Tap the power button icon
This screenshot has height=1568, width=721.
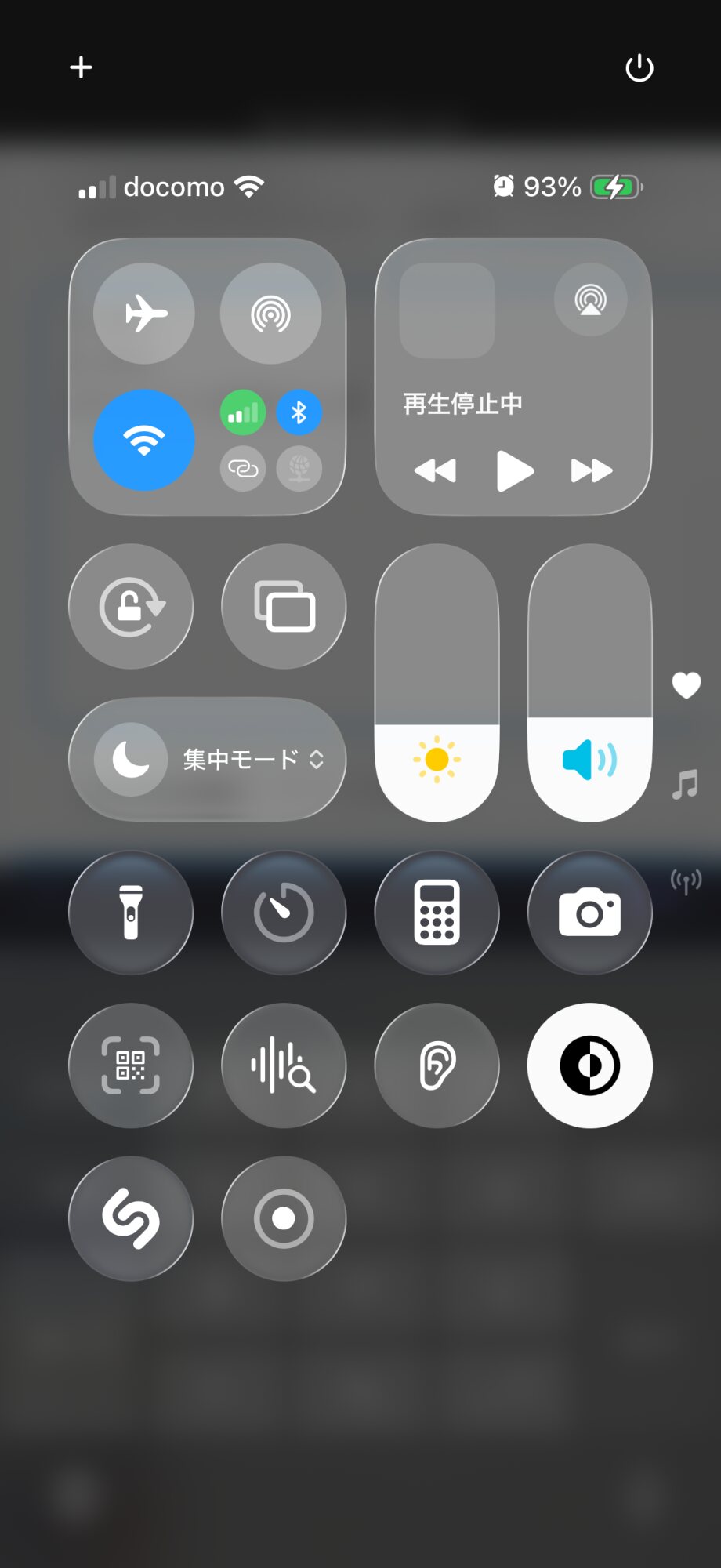pyautogui.click(x=639, y=68)
